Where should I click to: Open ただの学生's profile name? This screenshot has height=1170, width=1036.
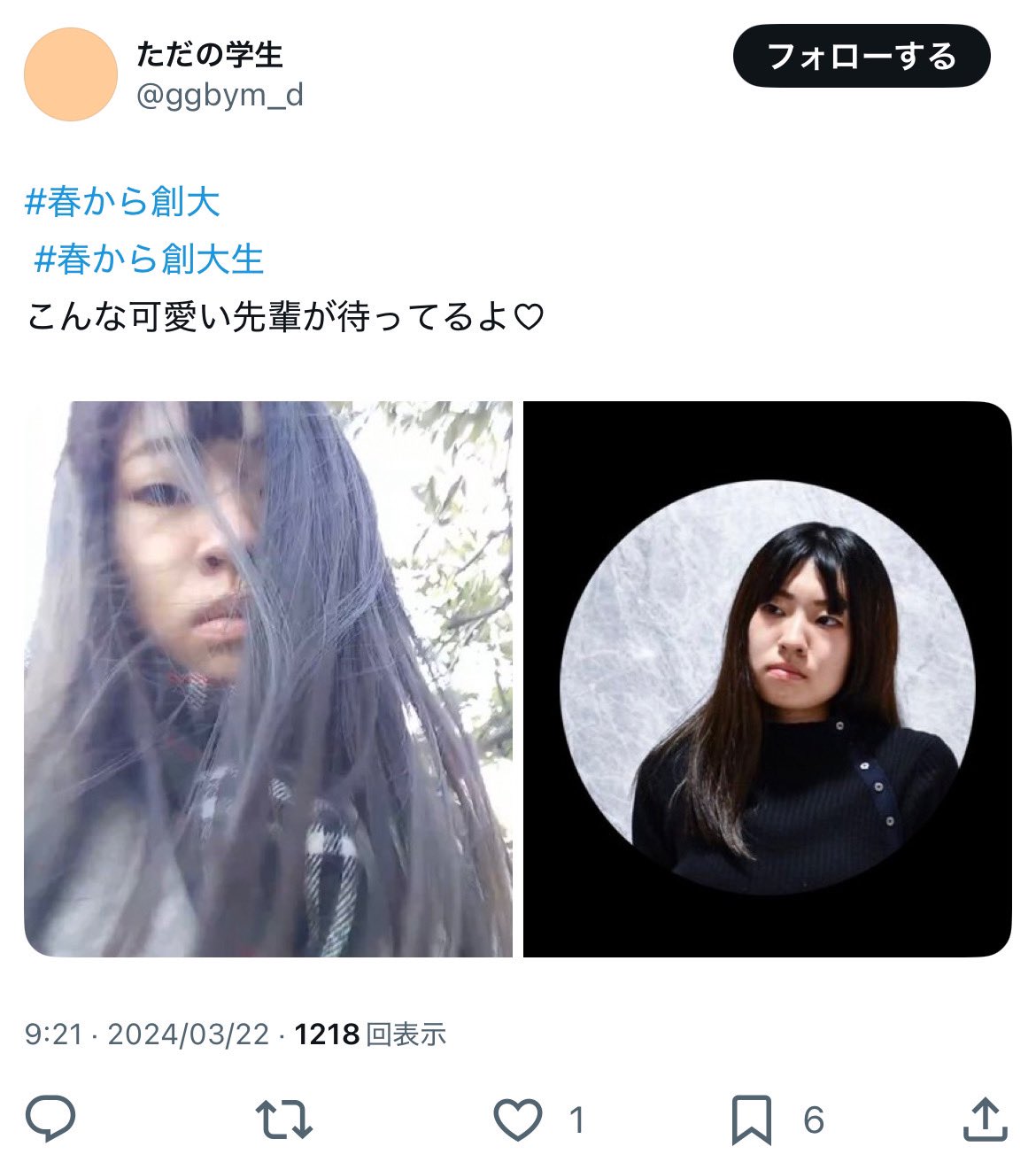[x=209, y=55]
